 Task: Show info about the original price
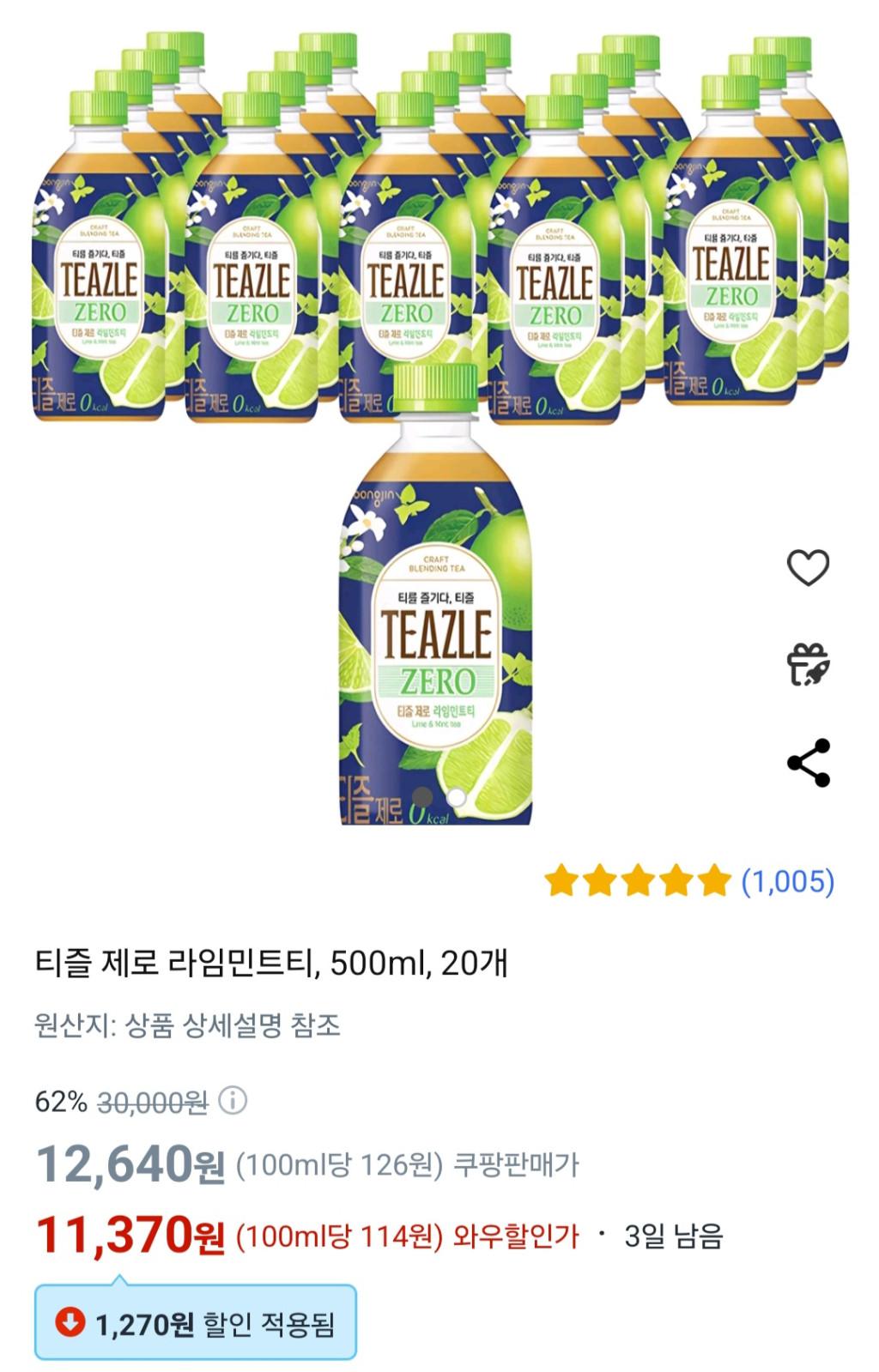point(233,1100)
